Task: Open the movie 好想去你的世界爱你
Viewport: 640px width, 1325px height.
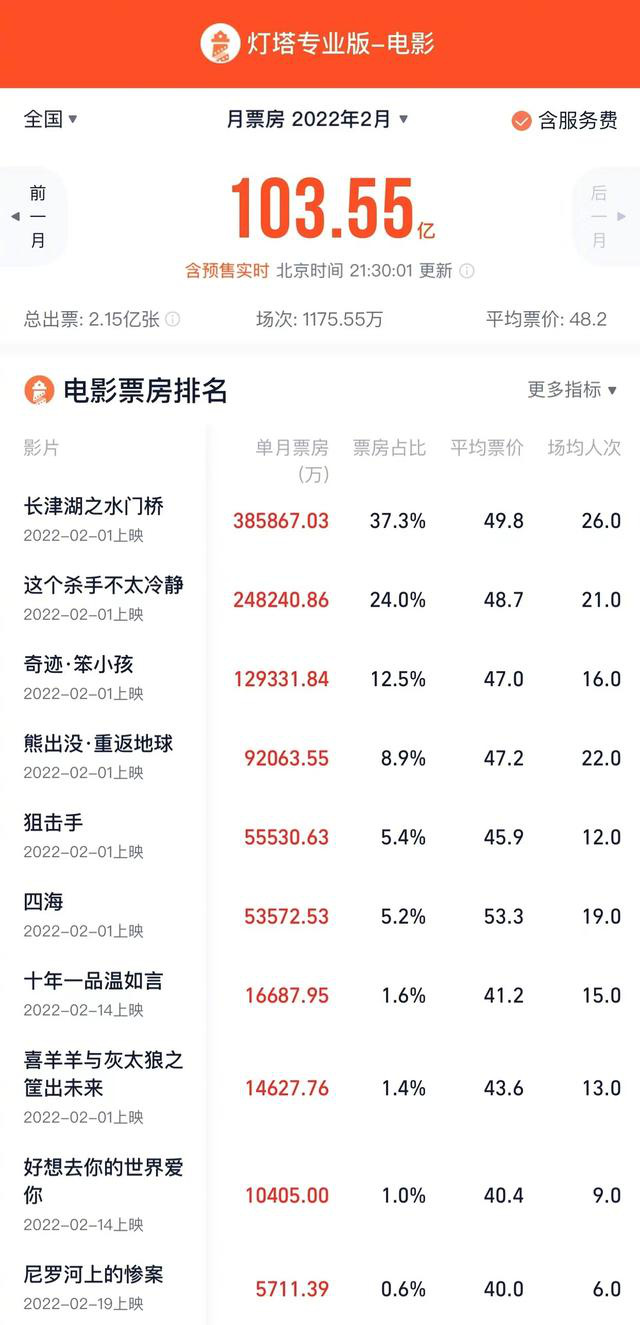Action: pyautogui.click(x=104, y=1181)
